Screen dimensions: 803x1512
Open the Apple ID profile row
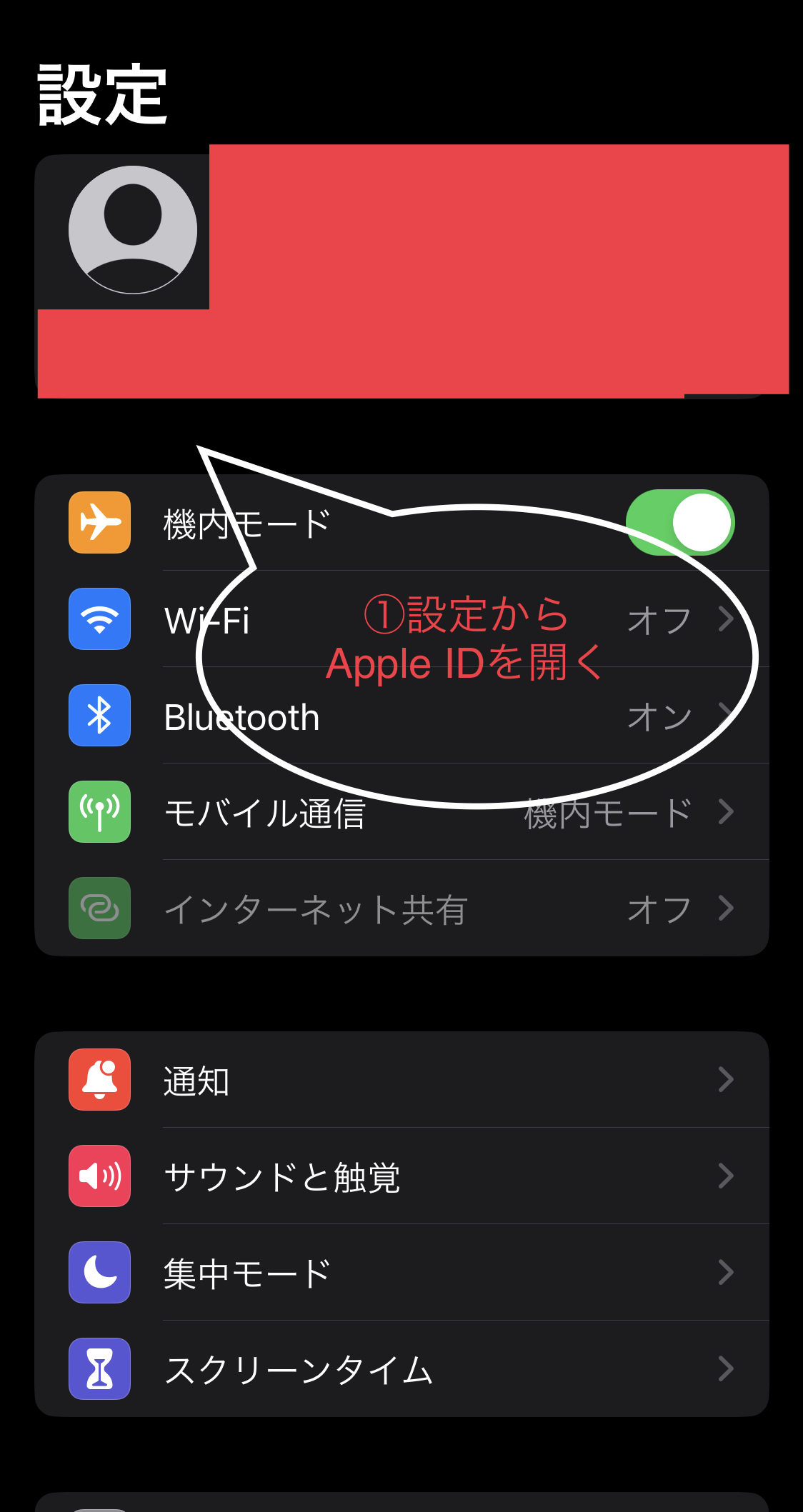[401, 275]
